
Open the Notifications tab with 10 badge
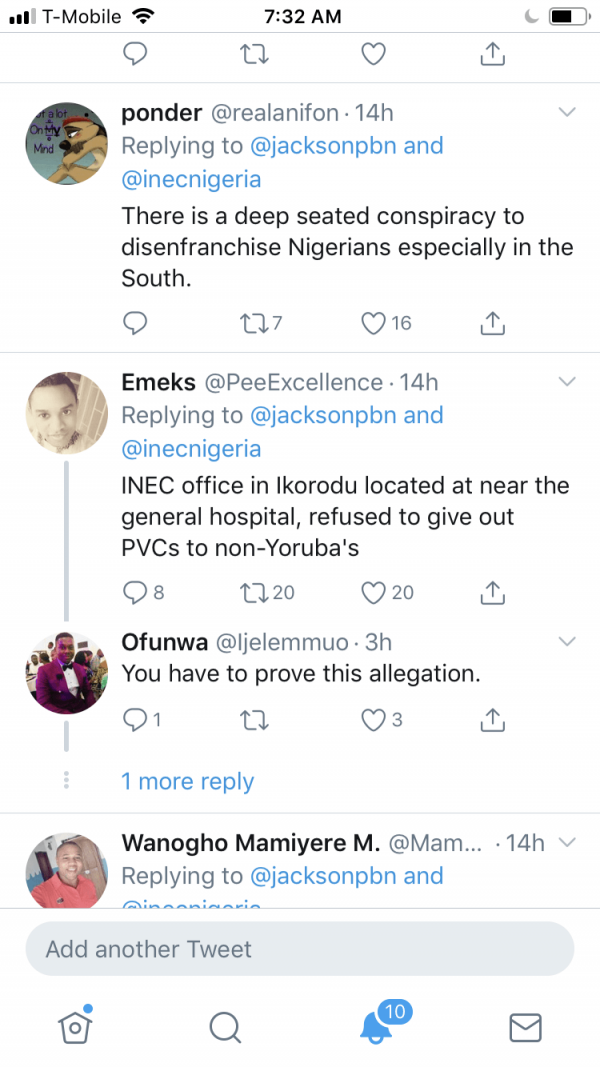(x=376, y=1027)
